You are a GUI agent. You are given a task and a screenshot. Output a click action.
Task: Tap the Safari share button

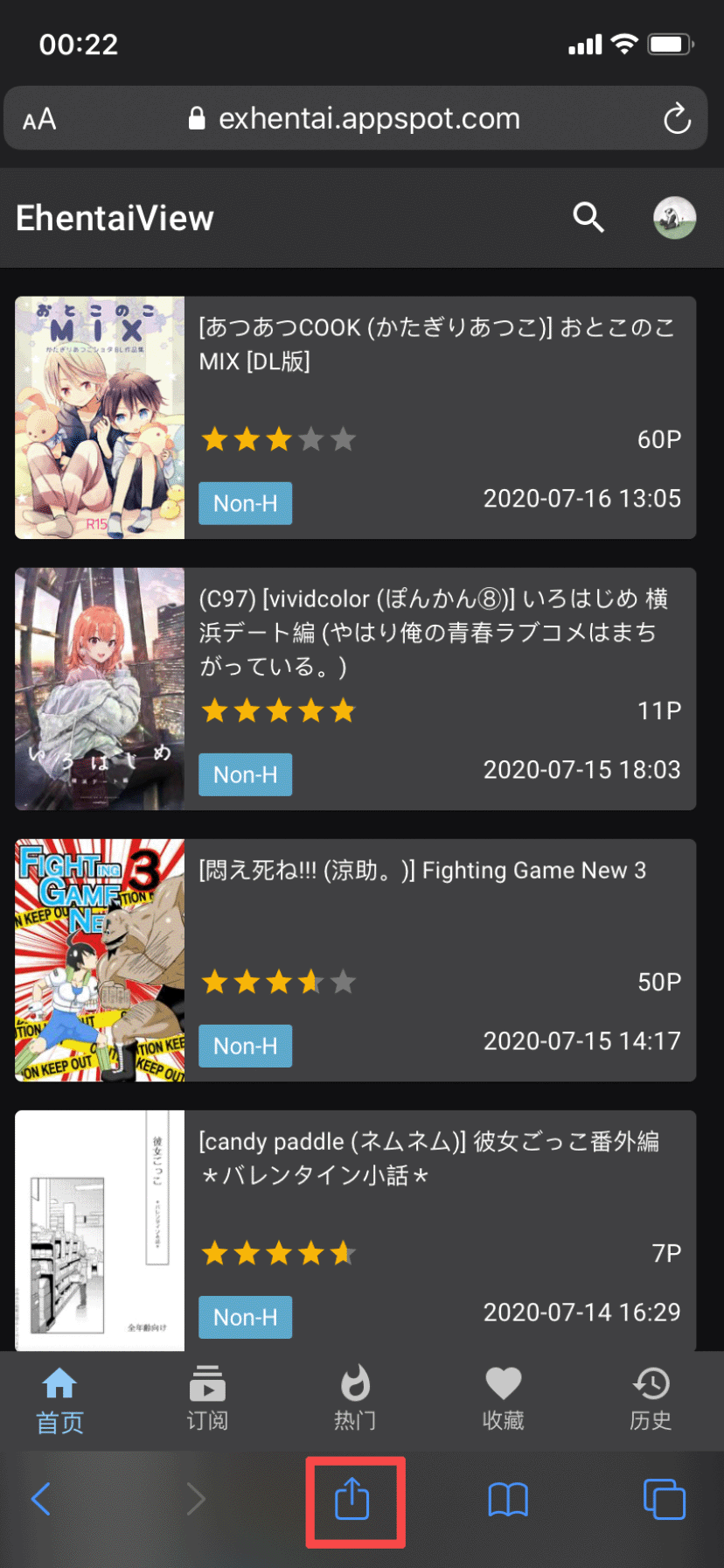point(352,1498)
